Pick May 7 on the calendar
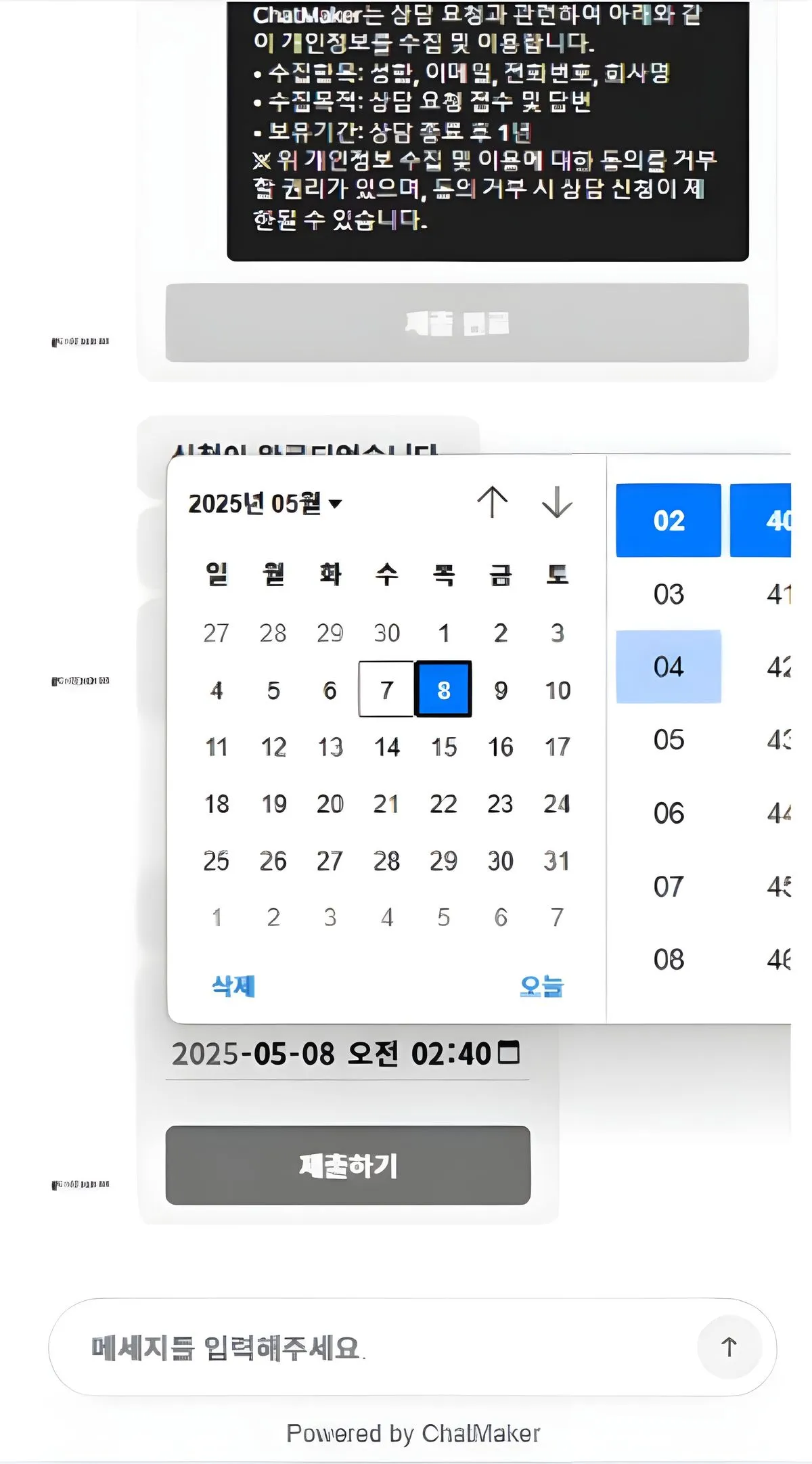 [x=386, y=690]
